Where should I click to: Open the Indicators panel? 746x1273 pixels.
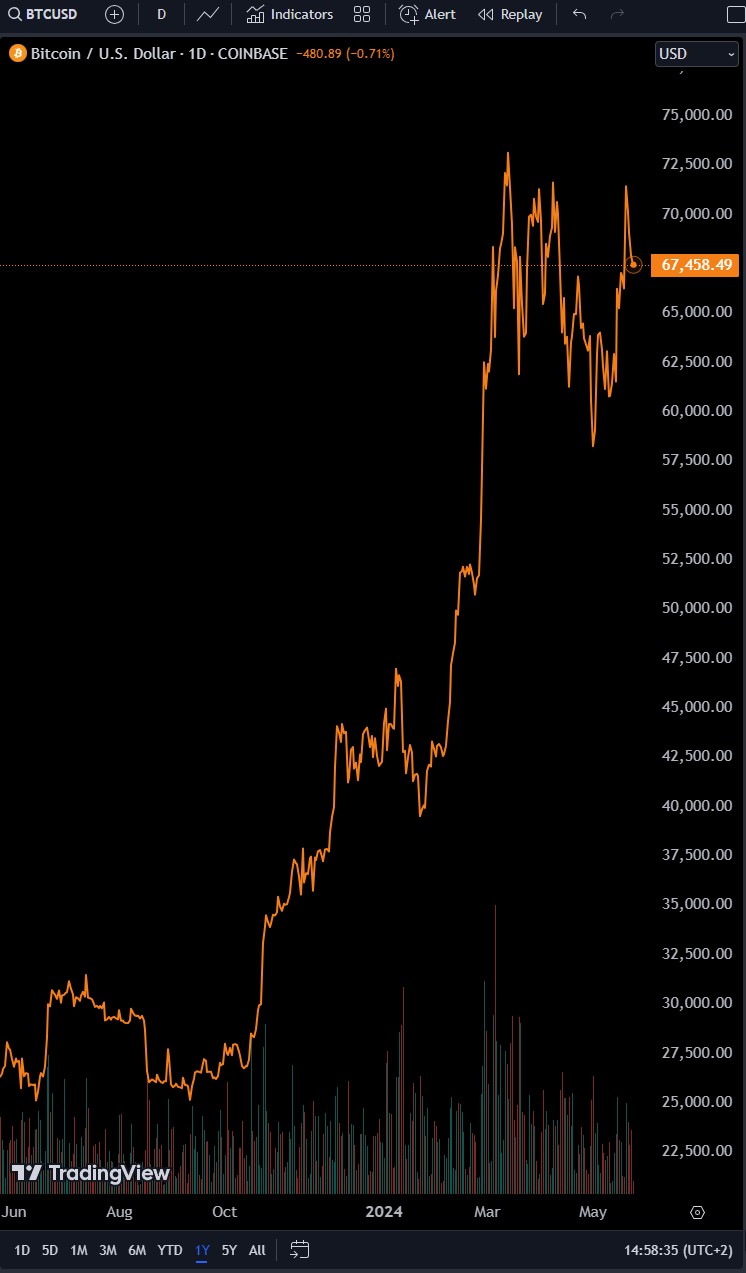pyautogui.click(x=289, y=14)
